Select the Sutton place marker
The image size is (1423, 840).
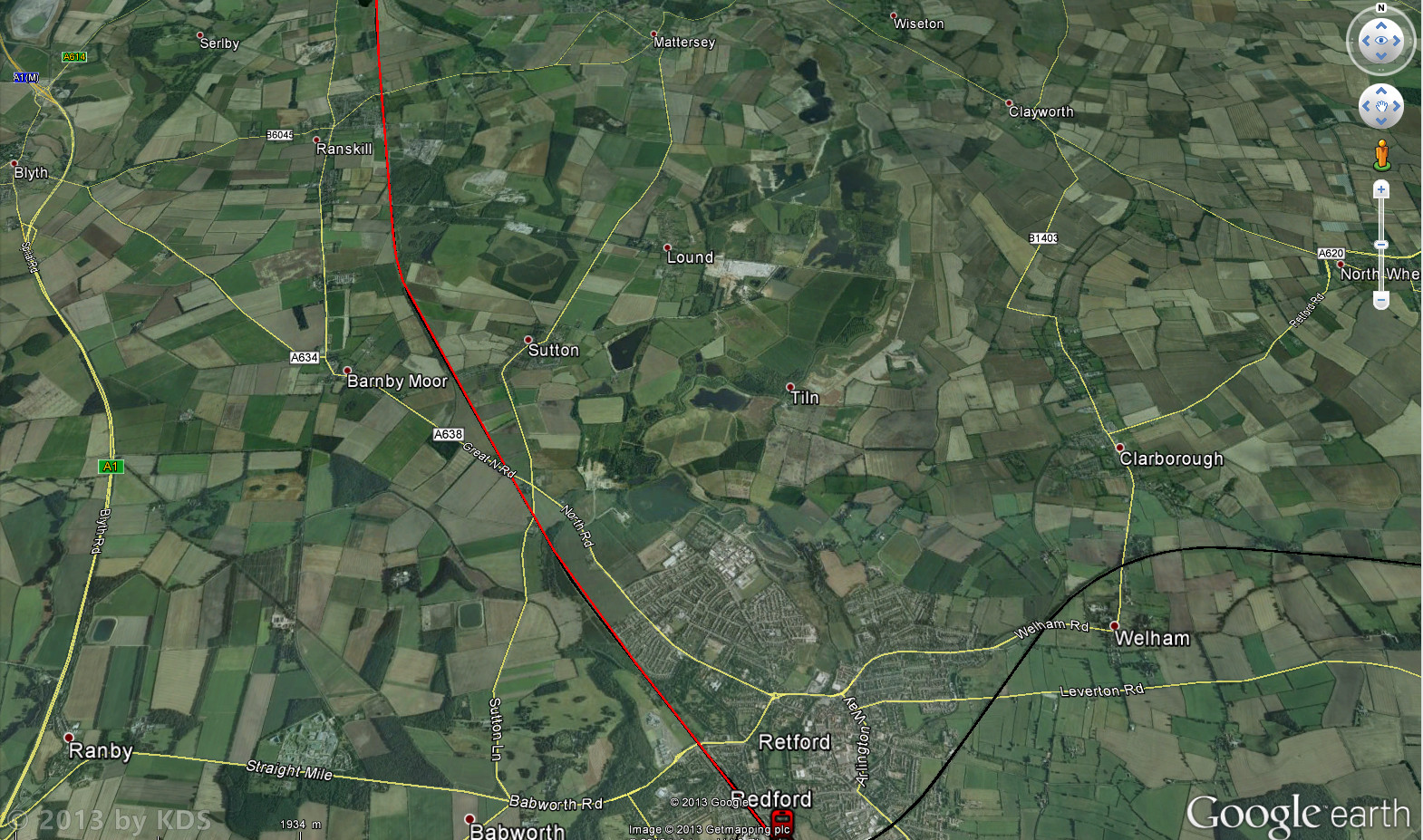528,340
